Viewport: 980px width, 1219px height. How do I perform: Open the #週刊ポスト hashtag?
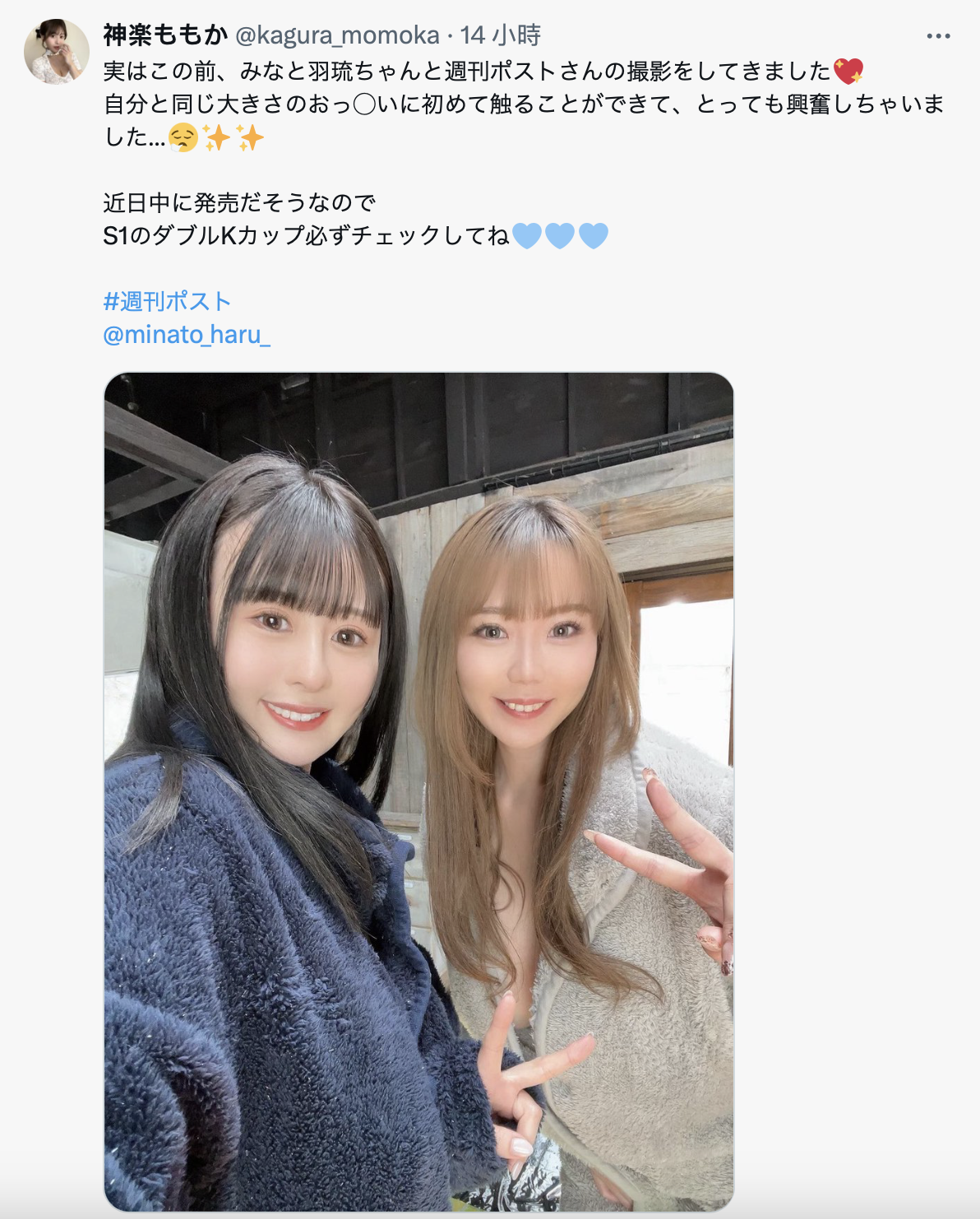point(167,301)
